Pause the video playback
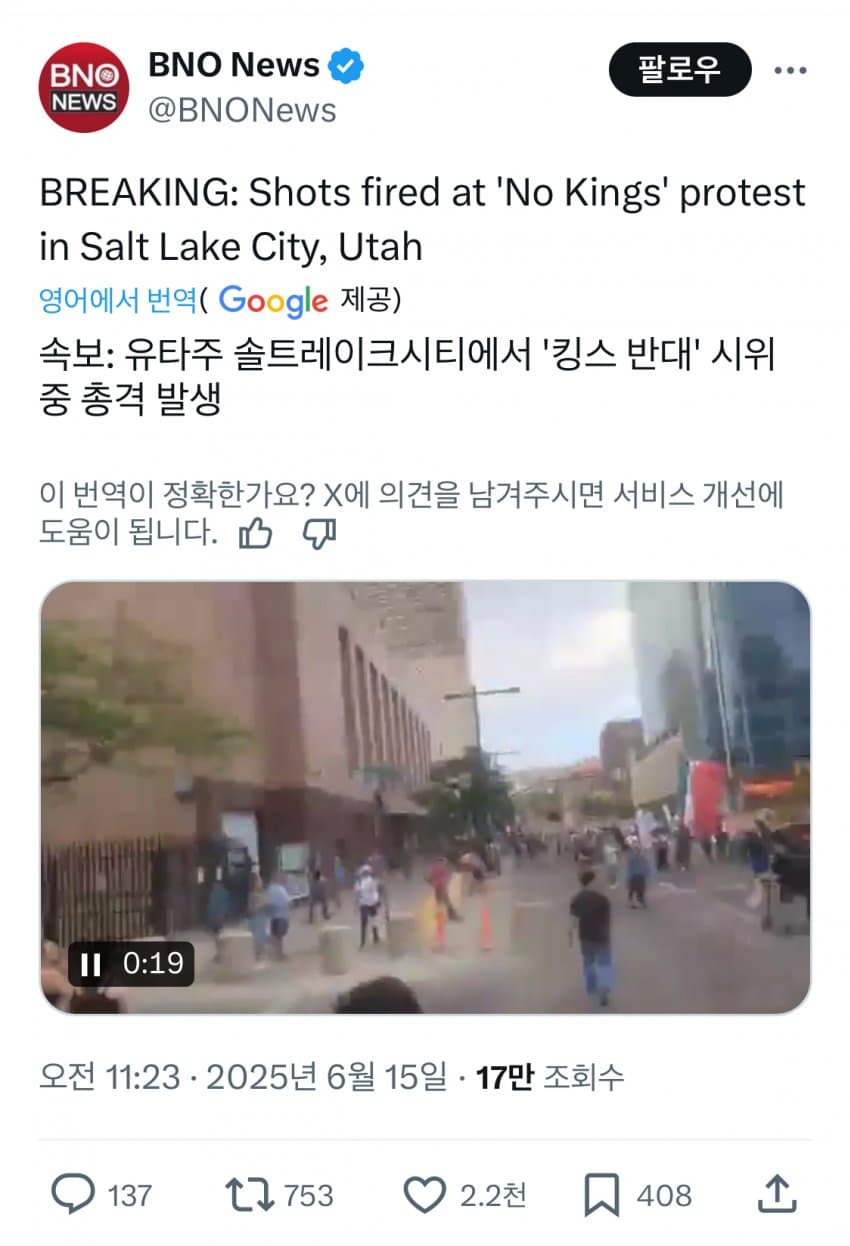Screen dimensions: 850x1246 91,964
